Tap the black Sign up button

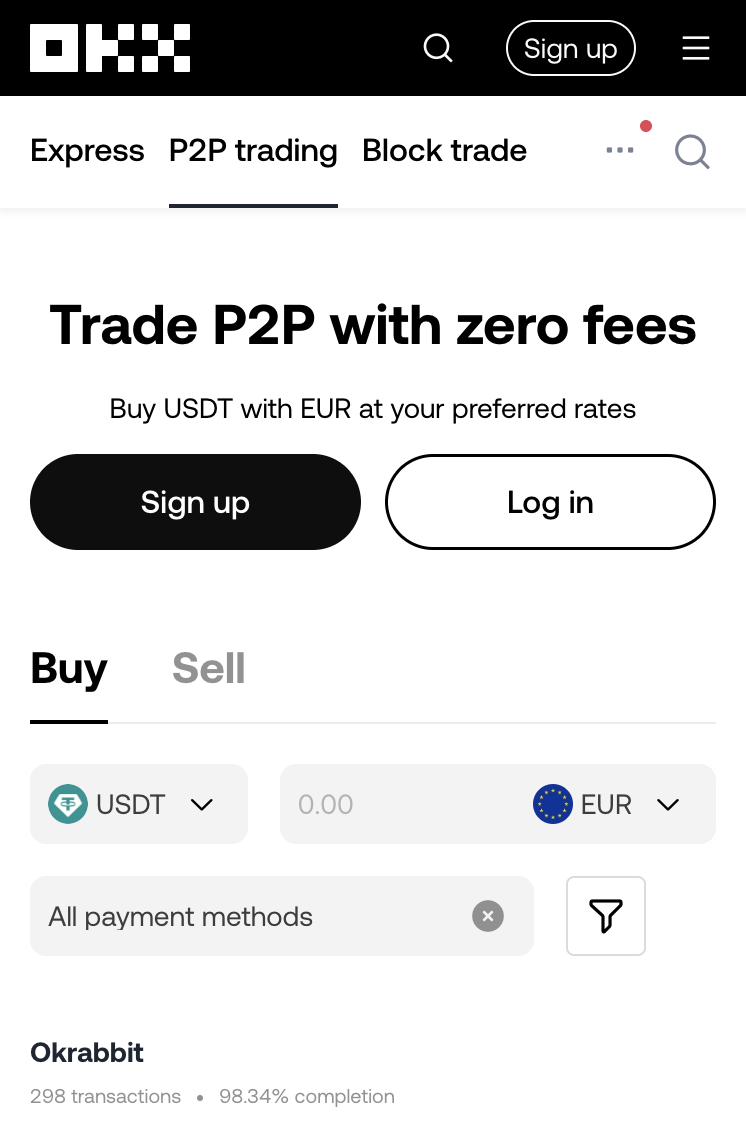(195, 502)
